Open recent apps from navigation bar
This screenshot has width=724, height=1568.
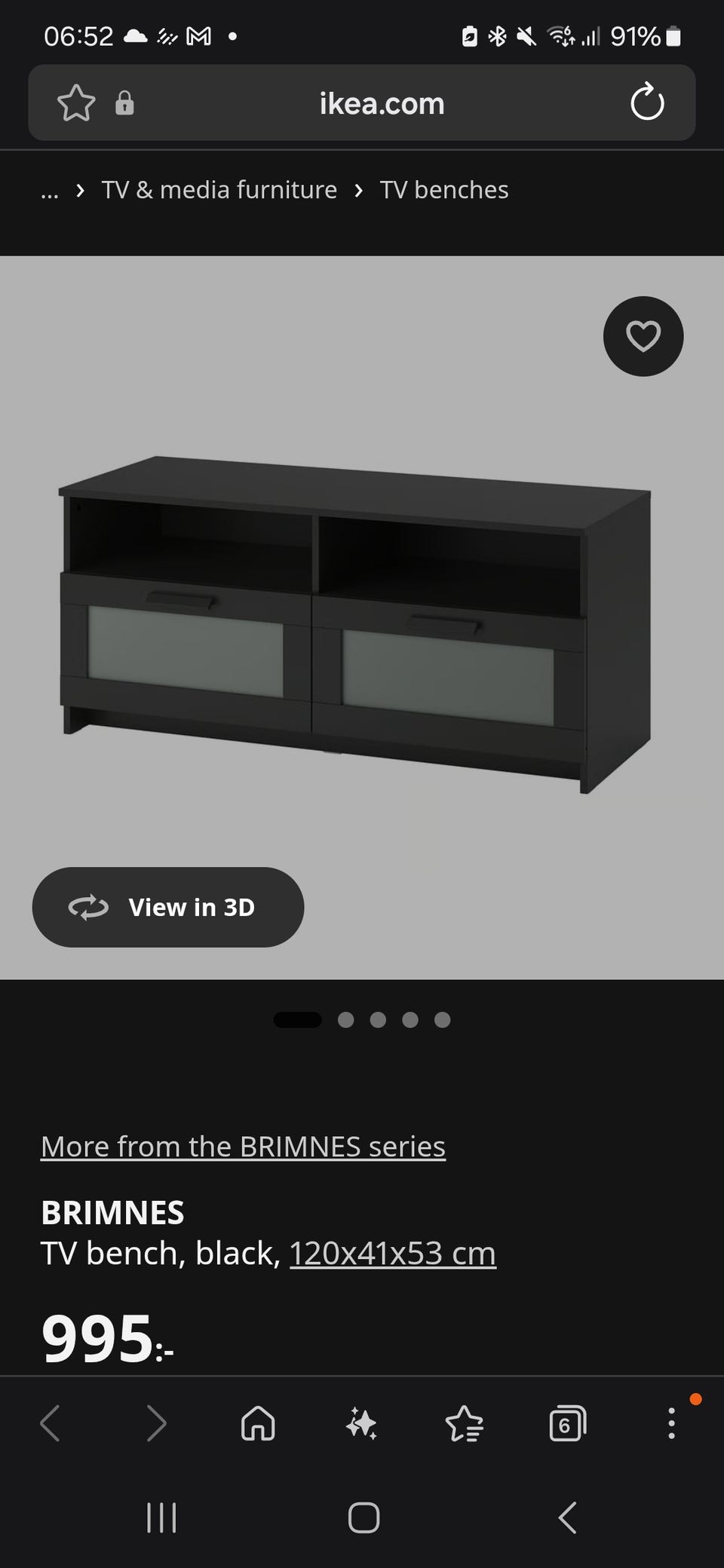[161, 1517]
